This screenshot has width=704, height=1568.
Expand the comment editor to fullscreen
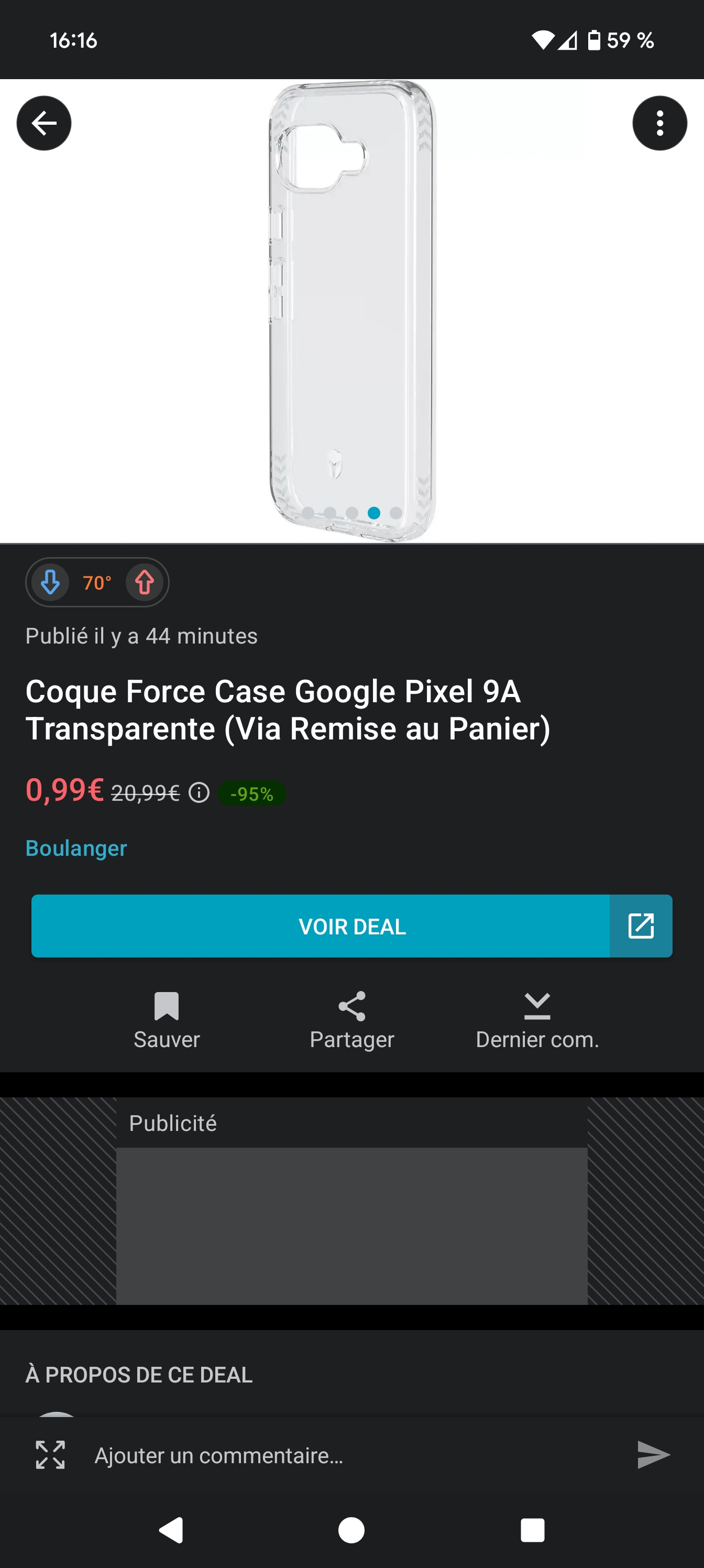(x=50, y=1455)
